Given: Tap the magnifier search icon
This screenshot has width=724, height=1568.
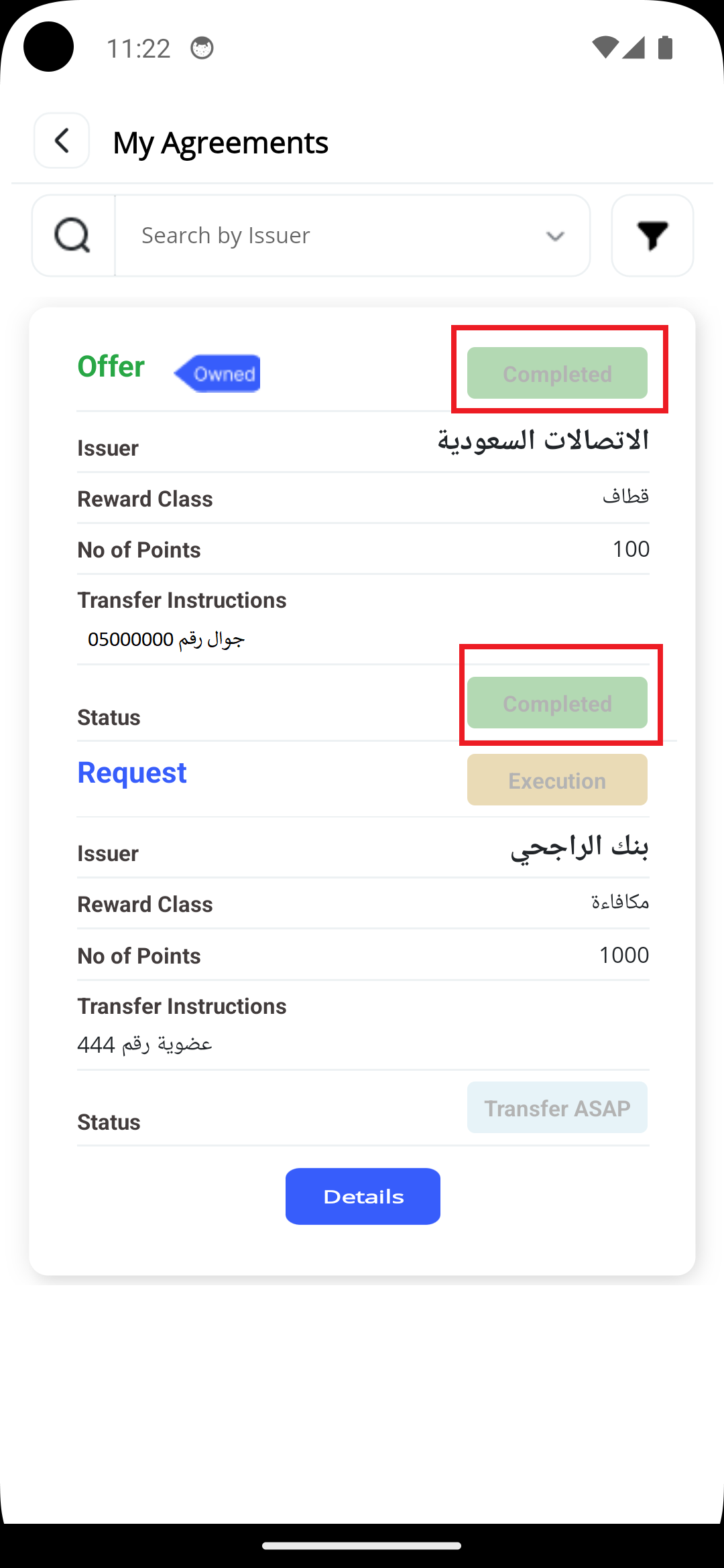Looking at the screenshot, I should click(73, 236).
